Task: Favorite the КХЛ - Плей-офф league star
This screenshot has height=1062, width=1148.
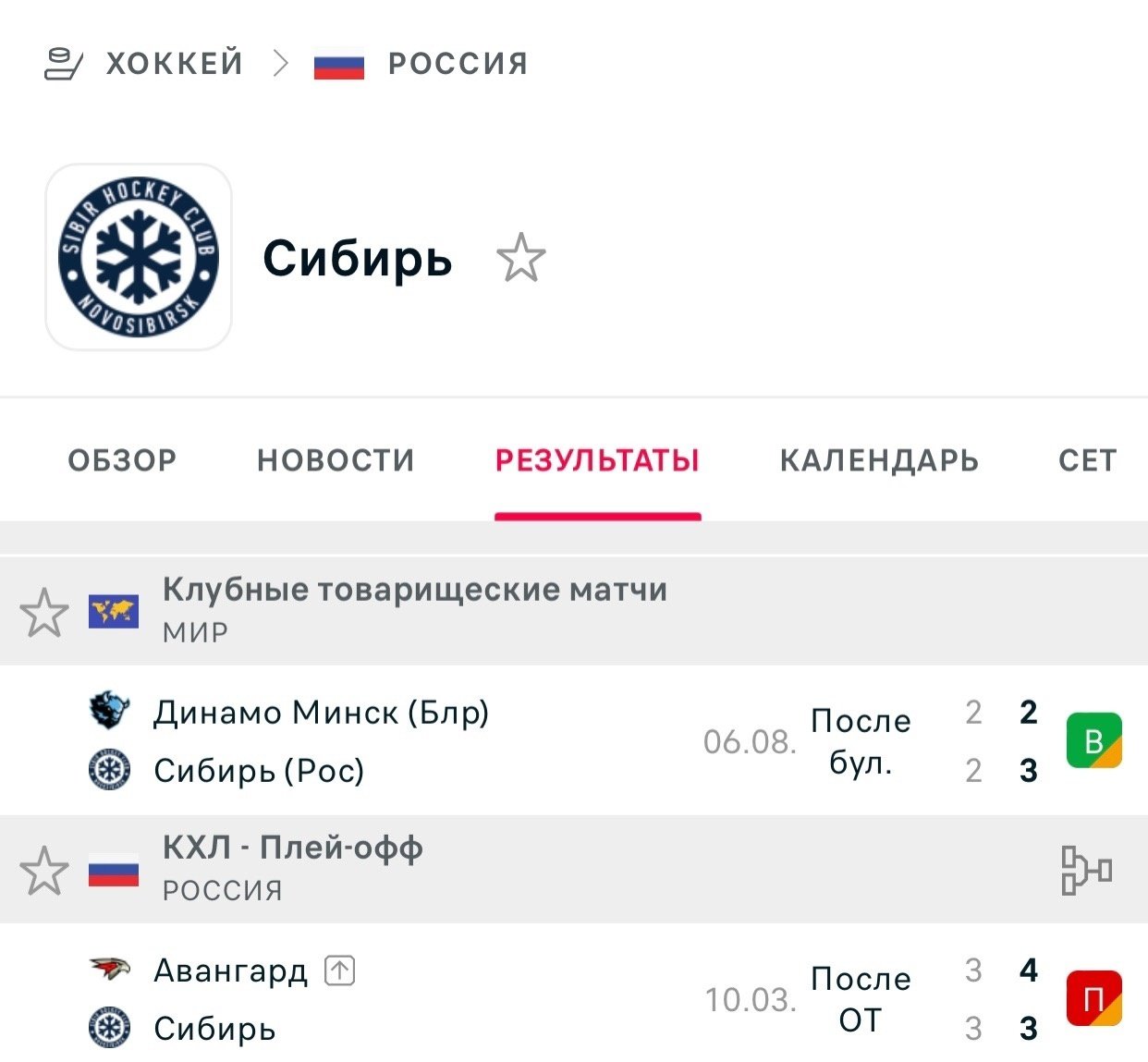Action: click(x=43, y=871)
